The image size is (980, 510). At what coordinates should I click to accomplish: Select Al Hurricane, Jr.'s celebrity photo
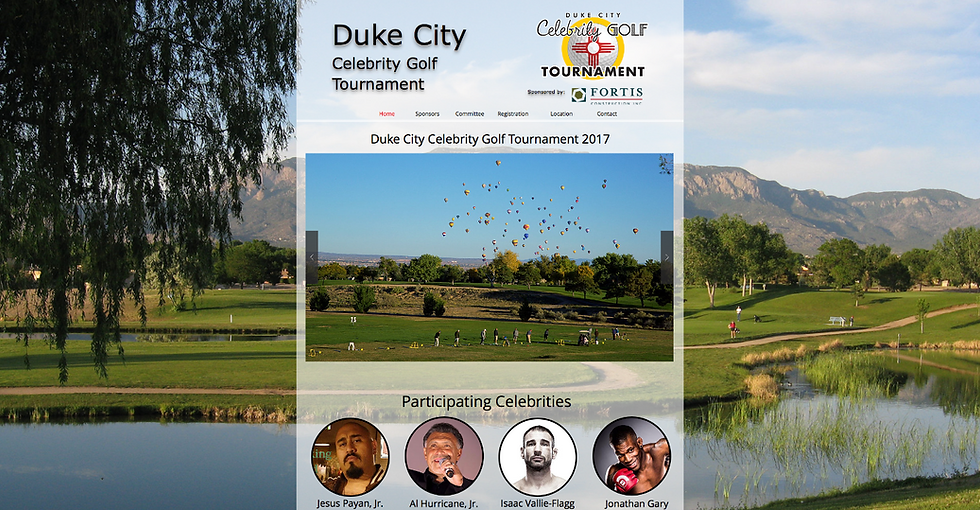click(444, 456)
